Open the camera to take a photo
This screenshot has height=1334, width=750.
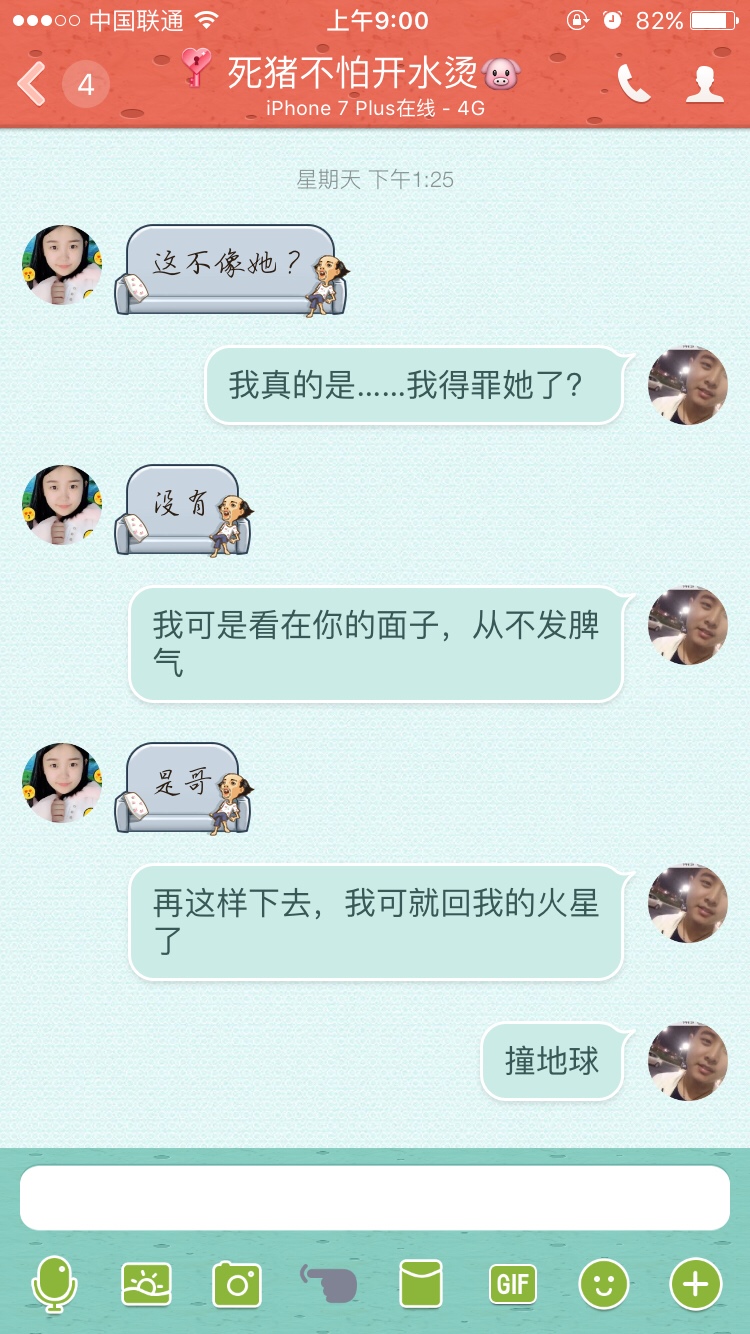coord(237,1283)
